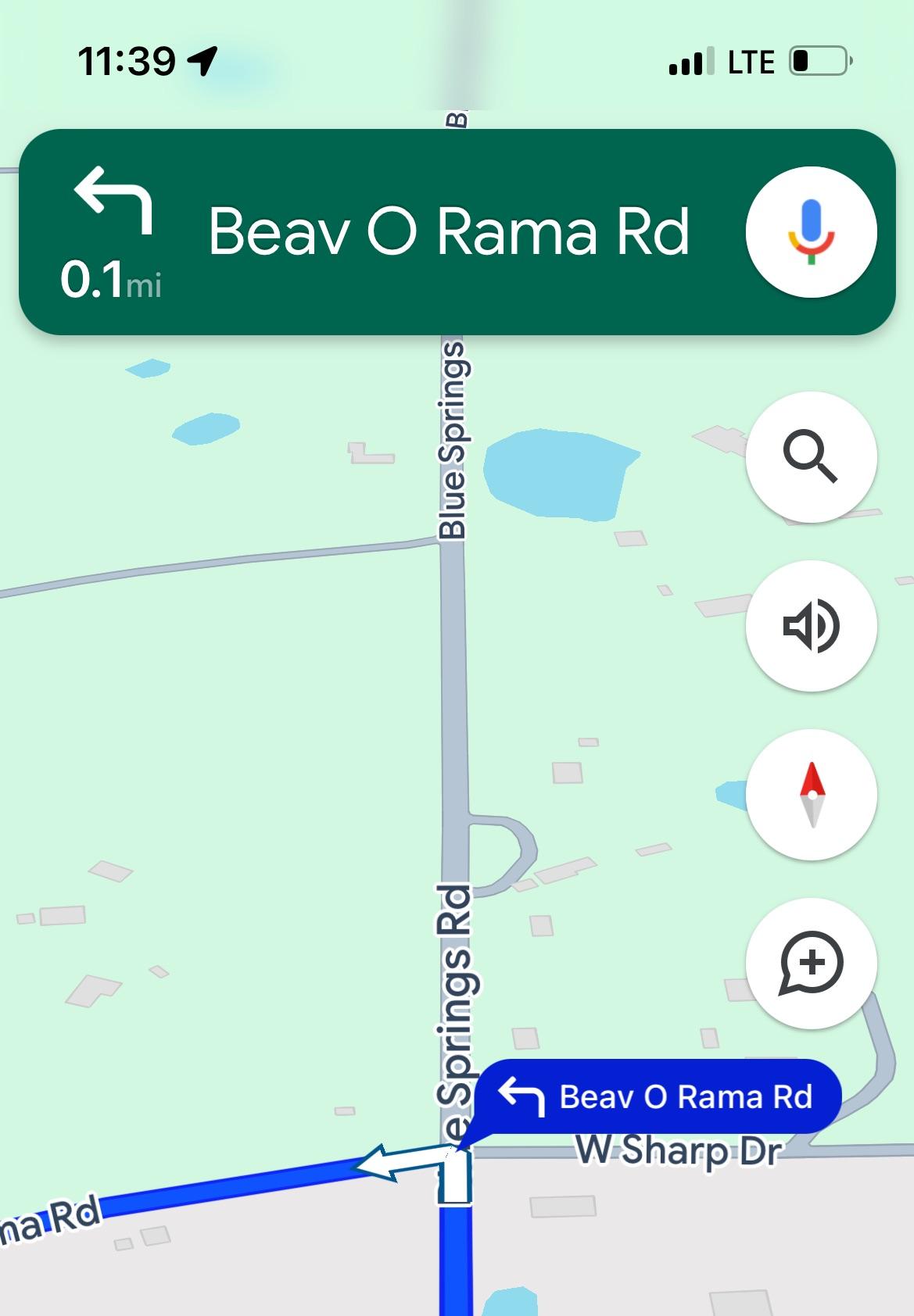Tap the battery indicator in the status bar
The height and width of the screenshot is (1316, 914).
(817, 61)
